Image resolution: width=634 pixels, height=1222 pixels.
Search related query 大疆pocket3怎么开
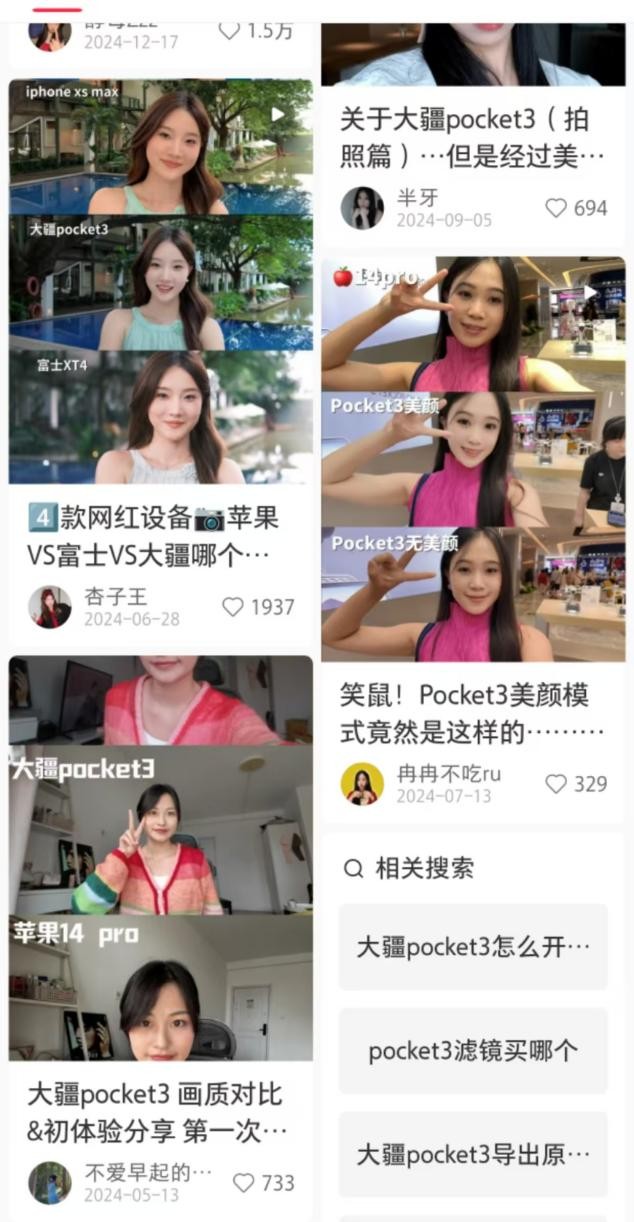coord(472,947)
